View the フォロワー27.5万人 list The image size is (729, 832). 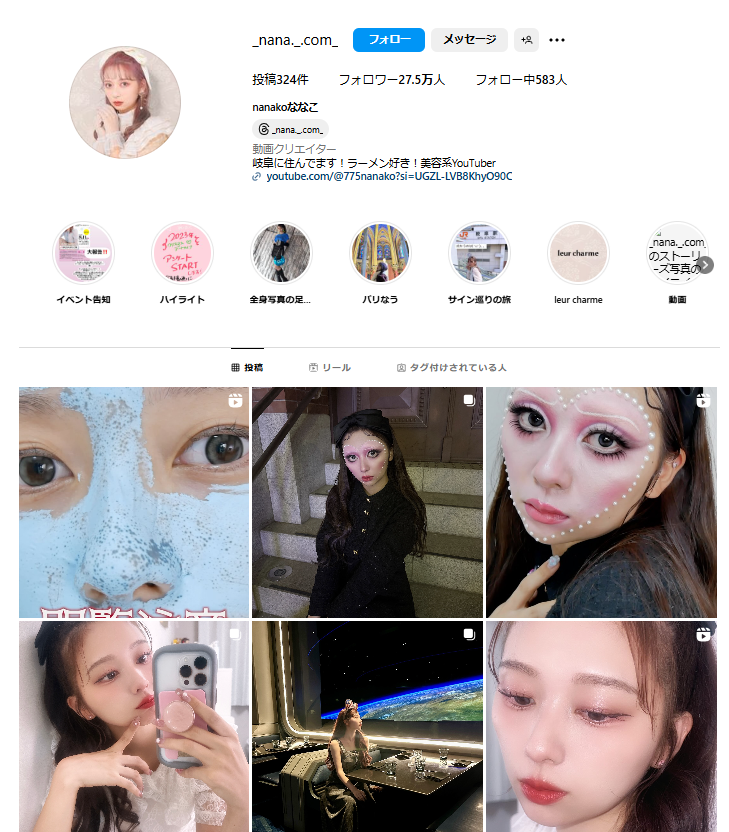click(x=391, y=79)
